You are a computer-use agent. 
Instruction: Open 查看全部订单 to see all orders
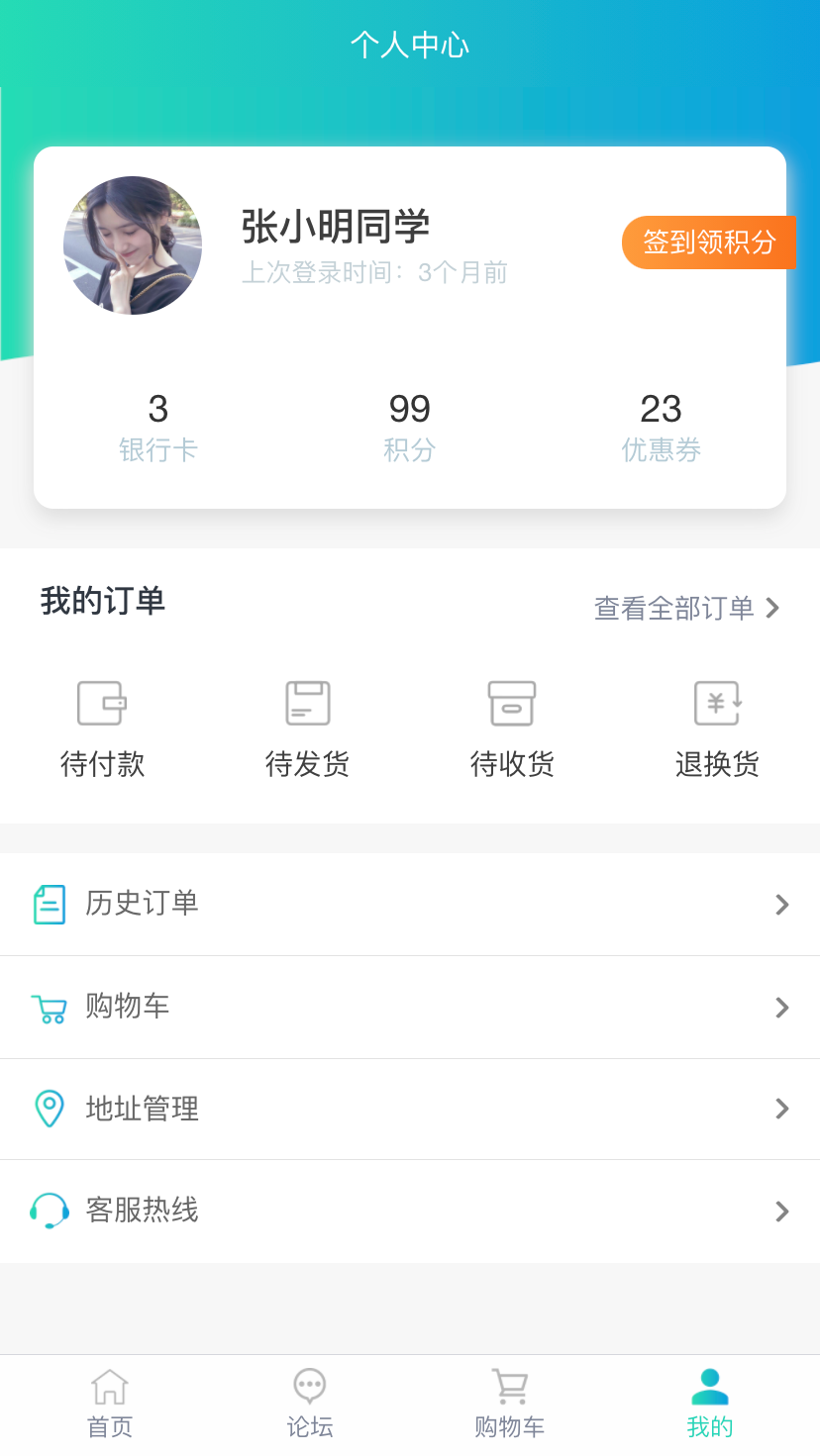pos(686,608)
